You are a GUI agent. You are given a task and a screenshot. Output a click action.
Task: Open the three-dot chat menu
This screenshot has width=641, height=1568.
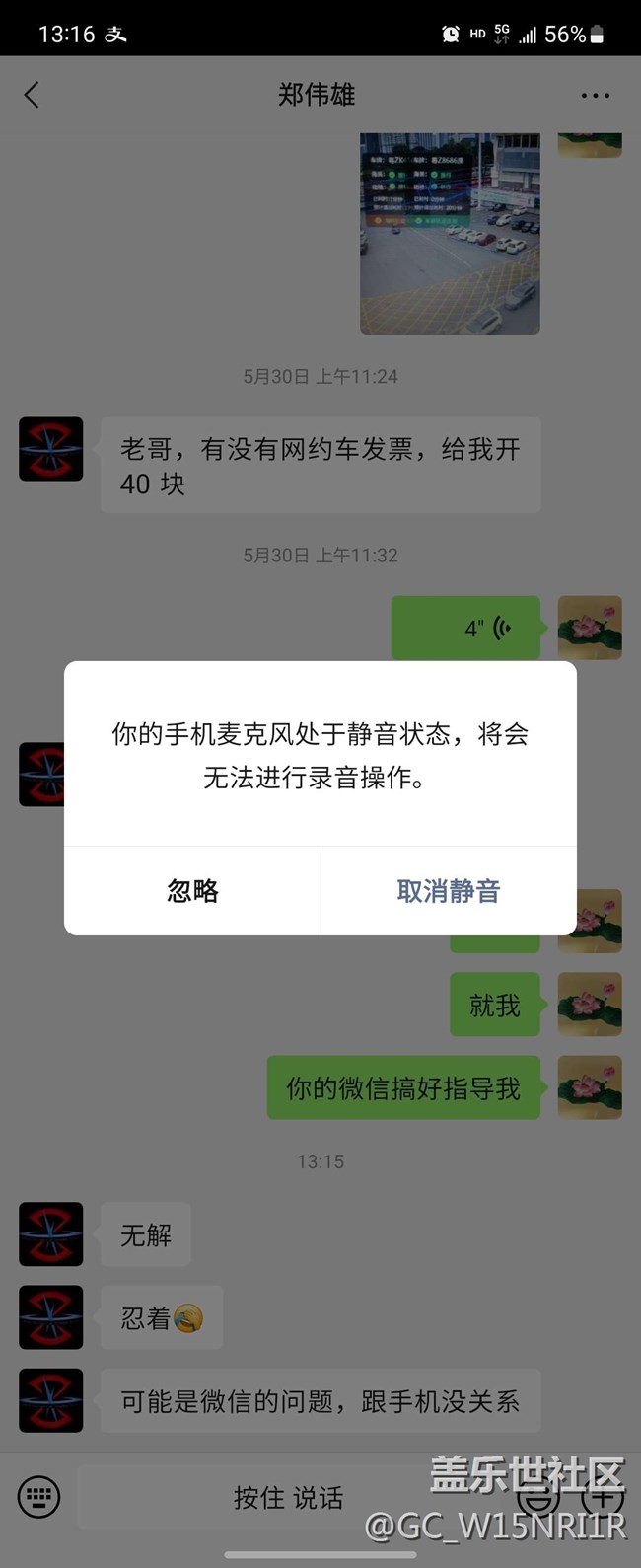coord(595,96)
